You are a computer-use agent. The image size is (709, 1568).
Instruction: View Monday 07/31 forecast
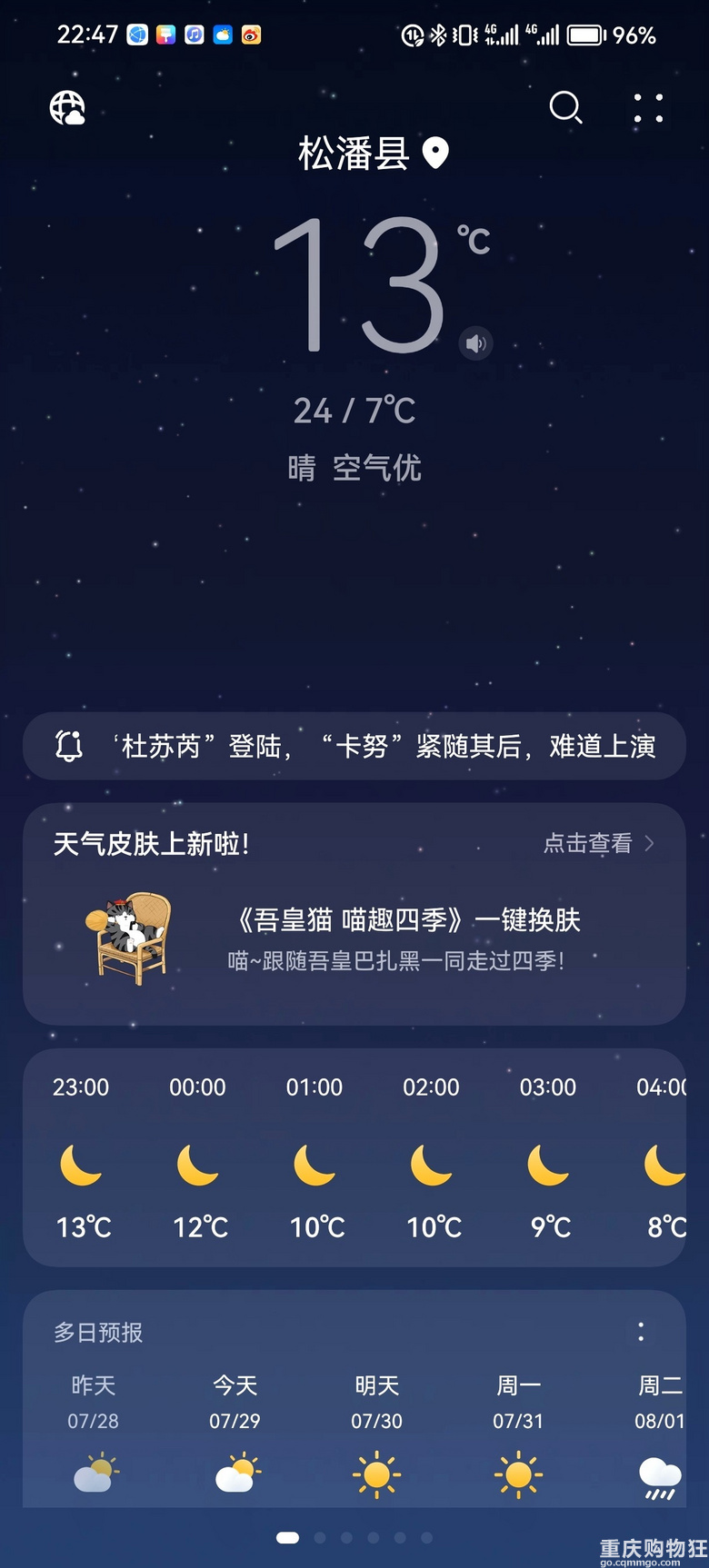[518, 1436]
